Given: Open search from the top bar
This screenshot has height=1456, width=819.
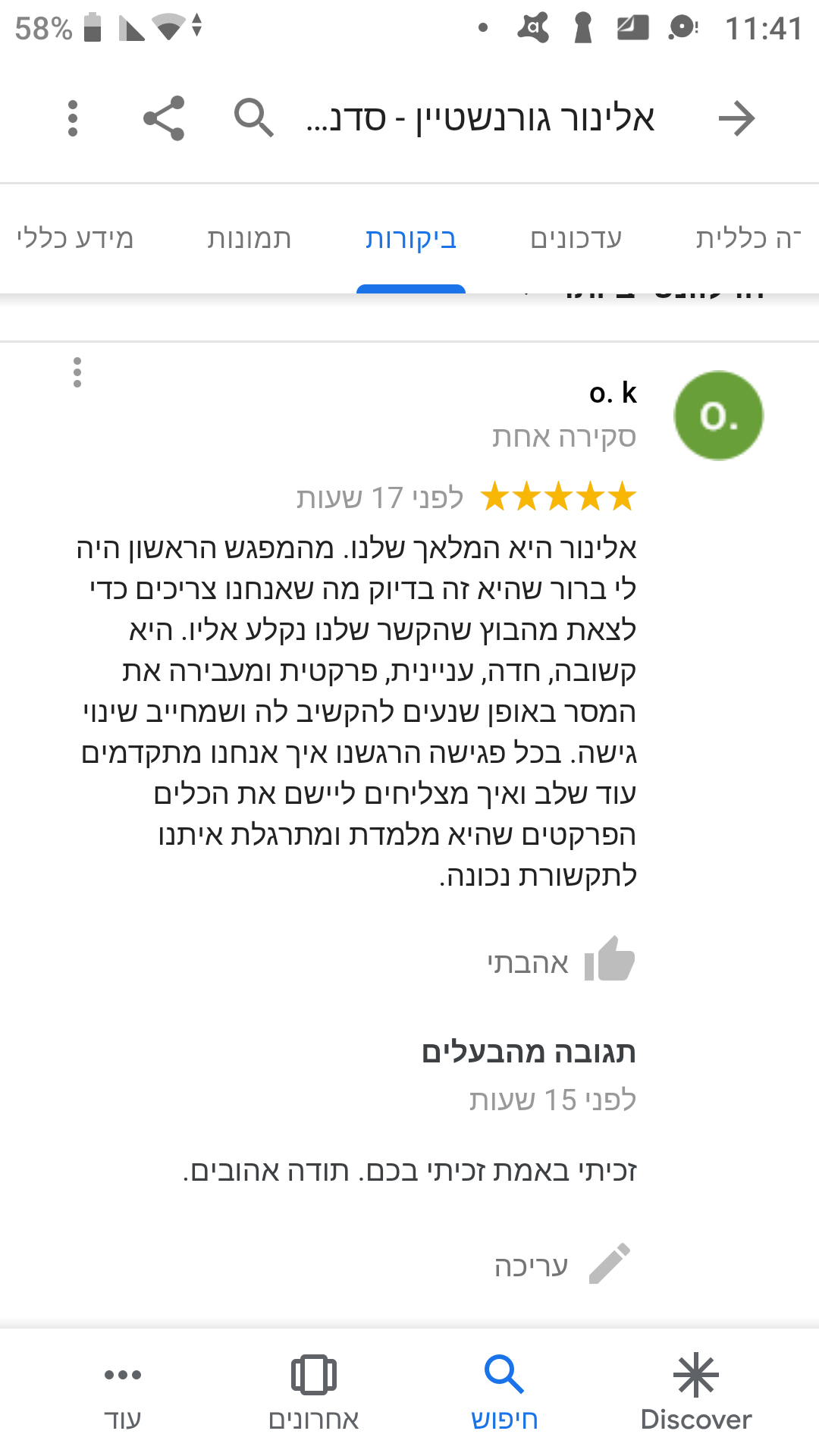Looking at the screenshot, I should [253, 118].
